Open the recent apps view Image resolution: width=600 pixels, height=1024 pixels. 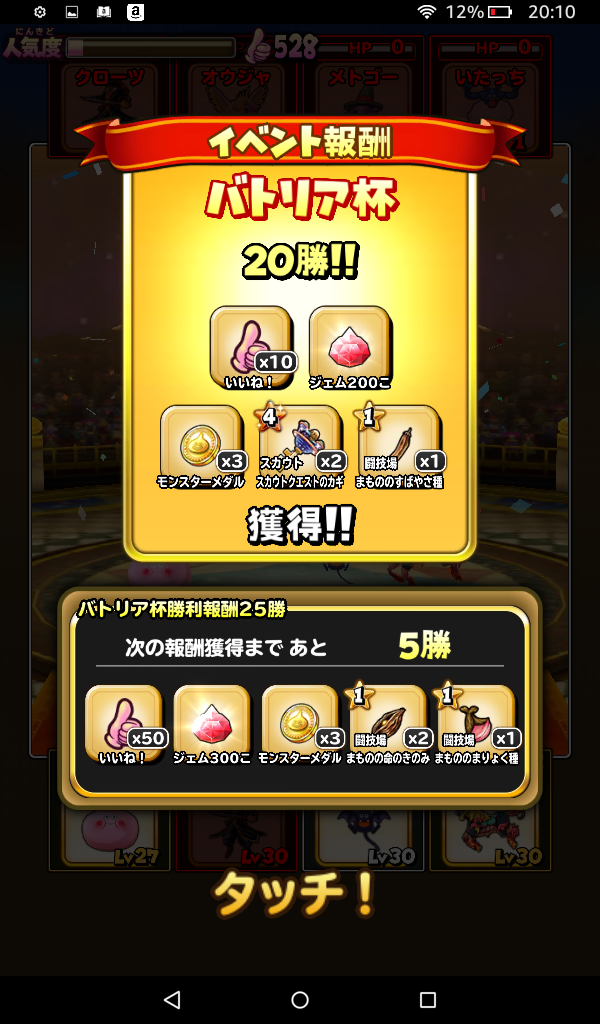click(x=428, y=999)
